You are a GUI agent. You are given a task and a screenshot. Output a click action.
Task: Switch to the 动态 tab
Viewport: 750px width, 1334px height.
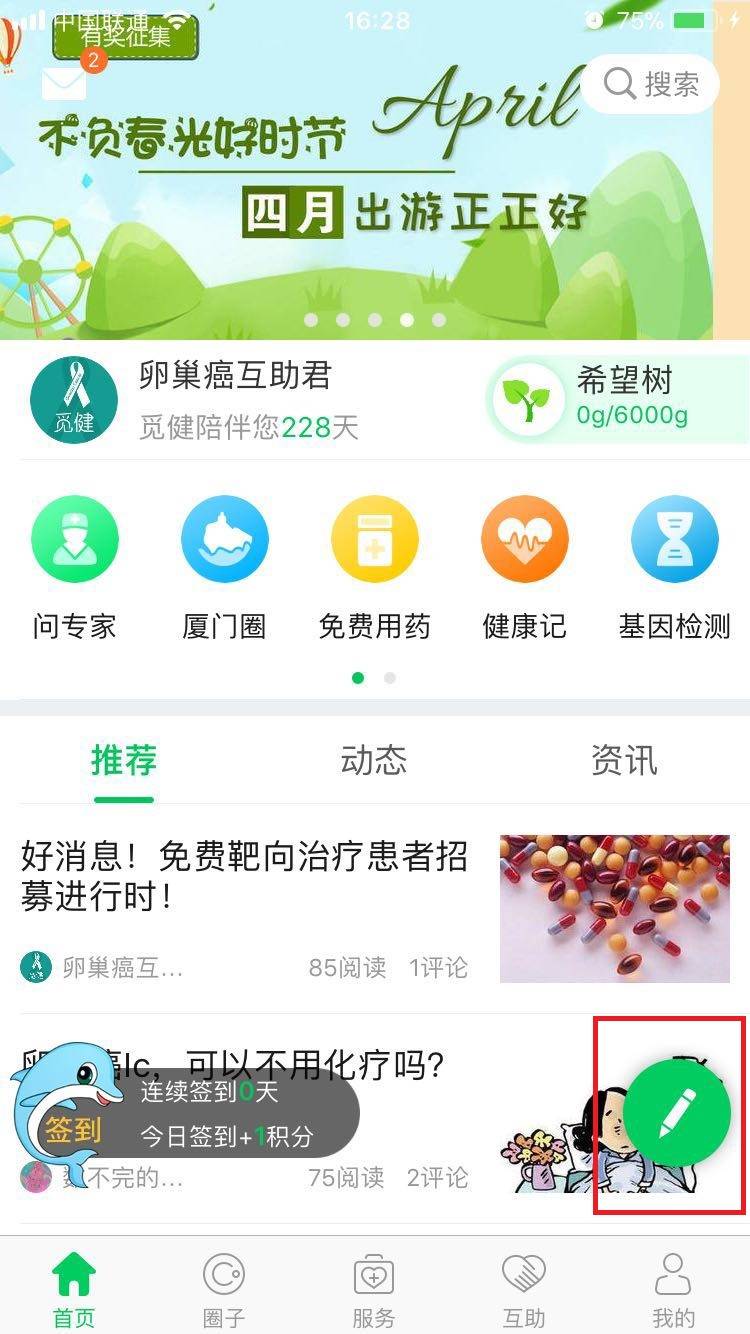tap(374, 762)
